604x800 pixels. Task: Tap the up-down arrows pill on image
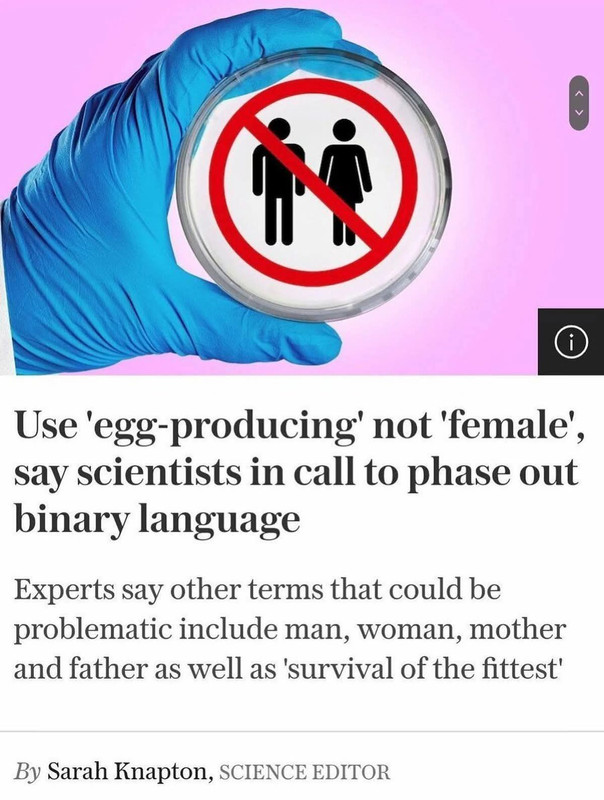pos(574,101)
